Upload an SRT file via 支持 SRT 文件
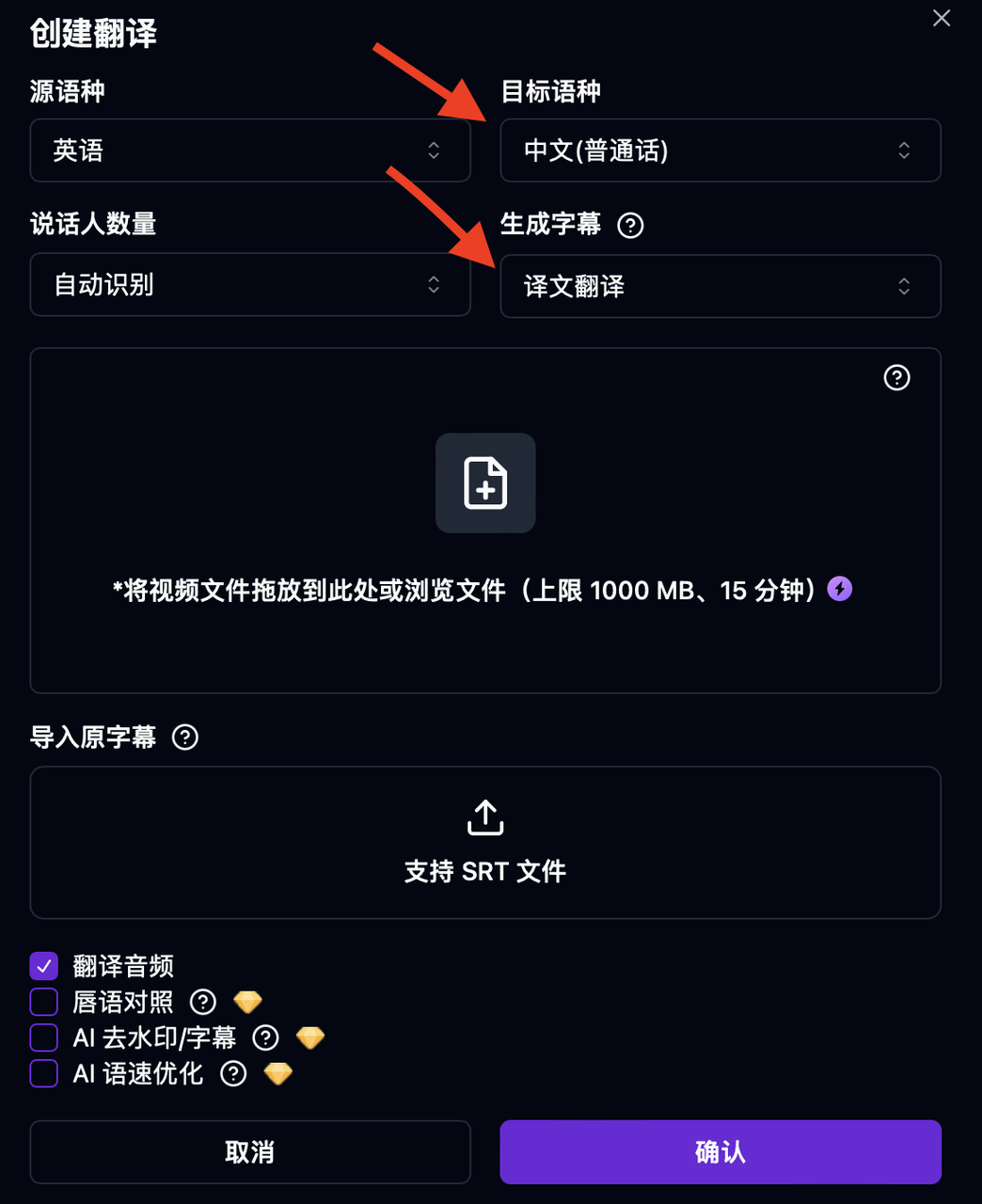The width and height of the screenshot is (982, 1204). 485,842
